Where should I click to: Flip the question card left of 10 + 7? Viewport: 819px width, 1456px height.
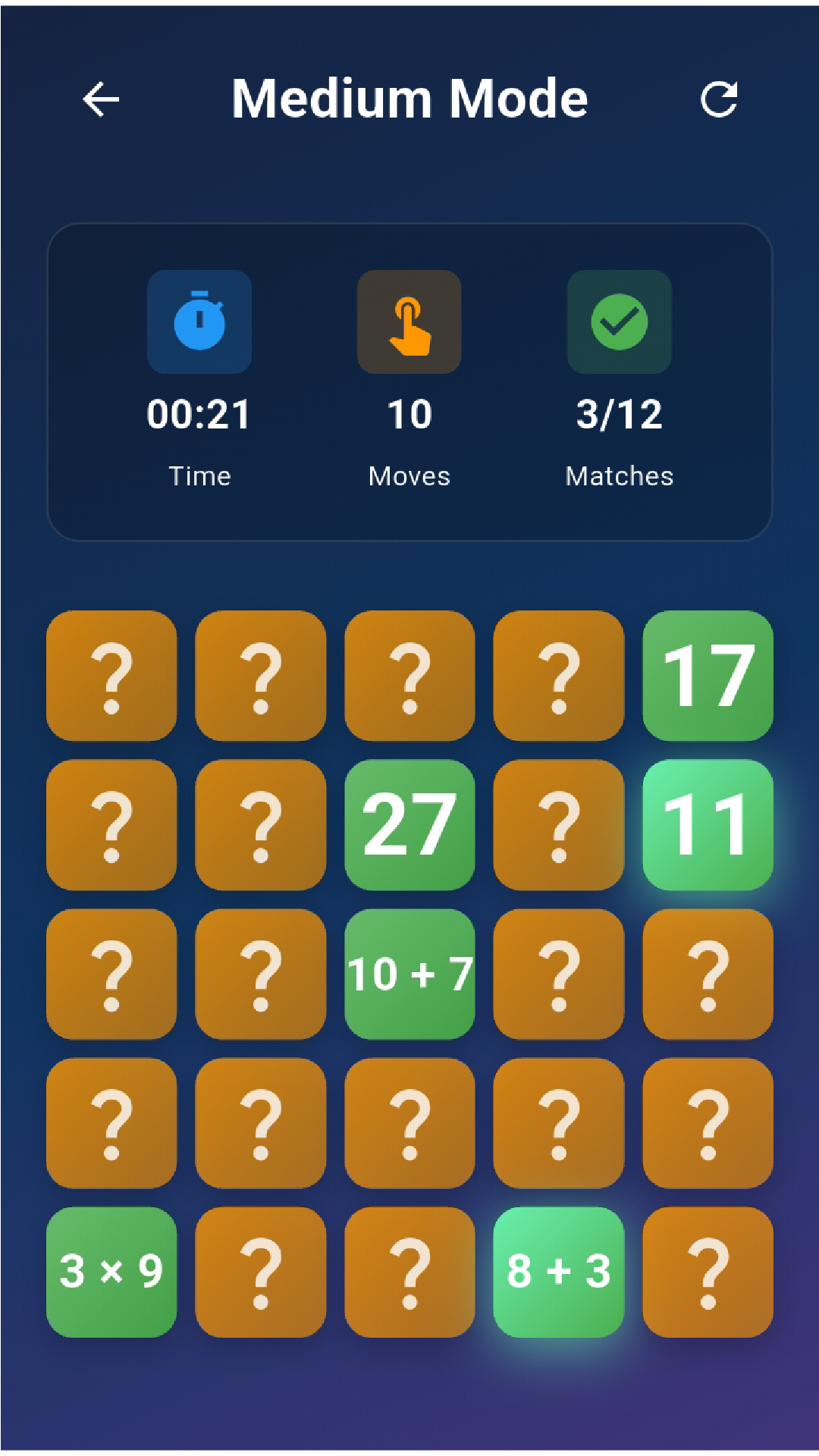pyautogui.click(x=260, y=973)
